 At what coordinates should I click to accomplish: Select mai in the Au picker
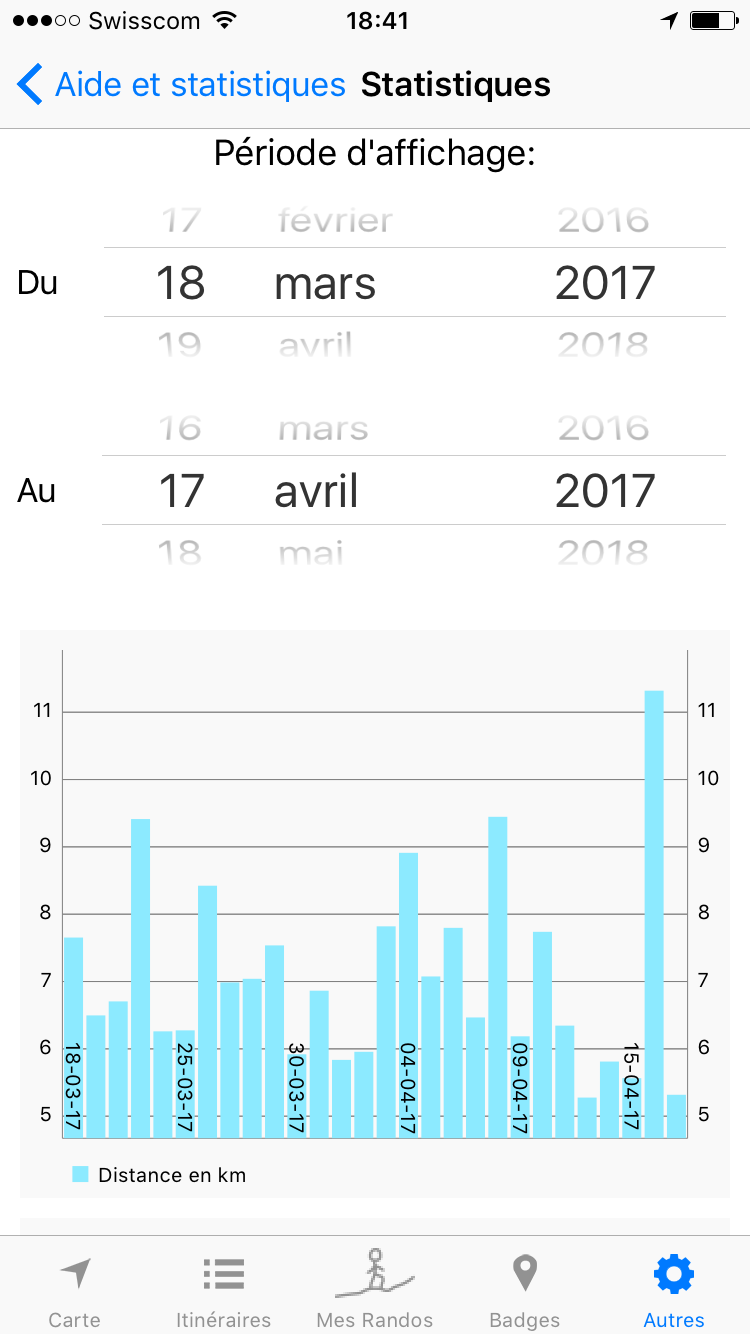coord(311,553)
